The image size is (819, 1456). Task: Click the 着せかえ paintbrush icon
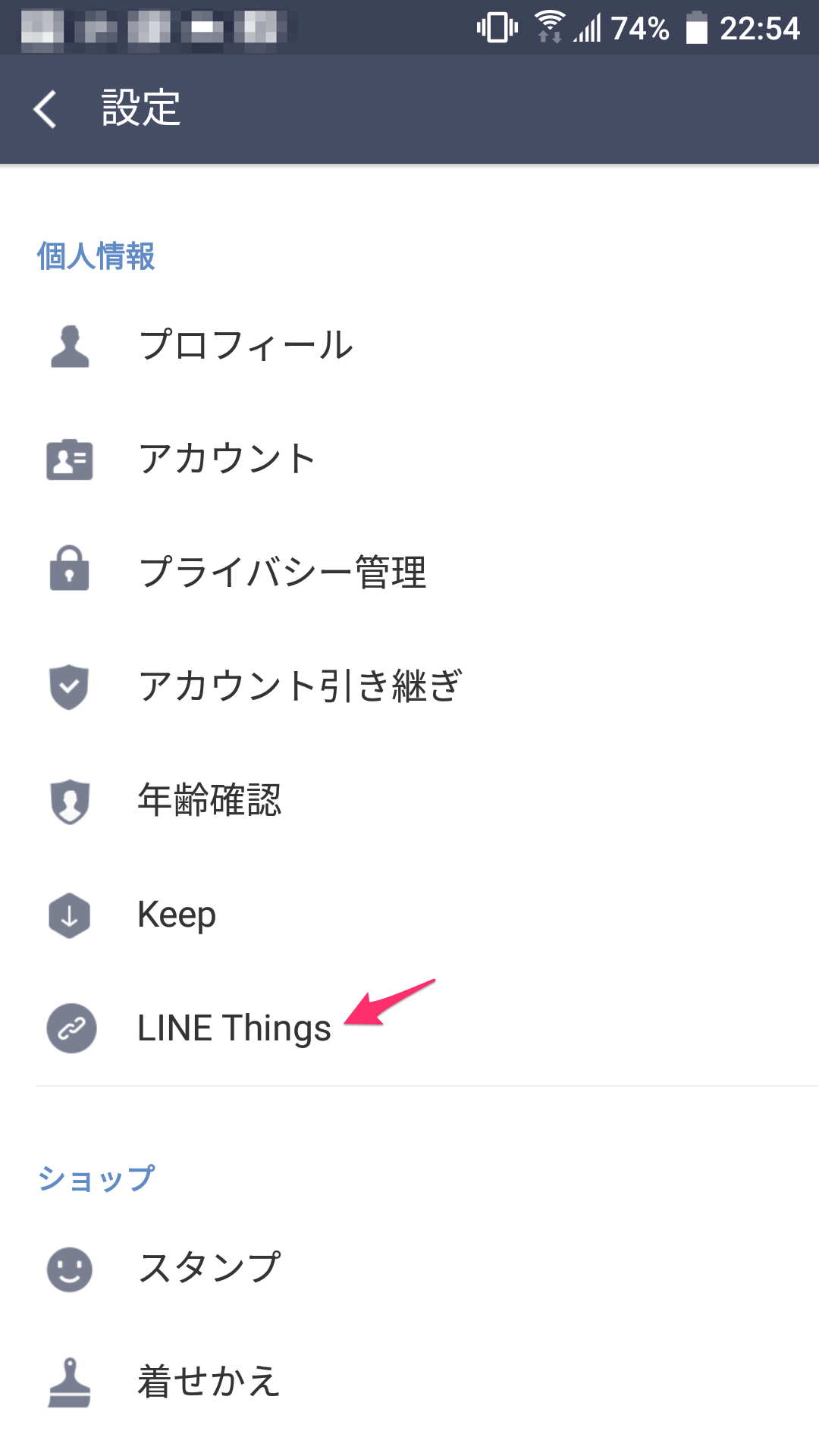coord(70,1382)
